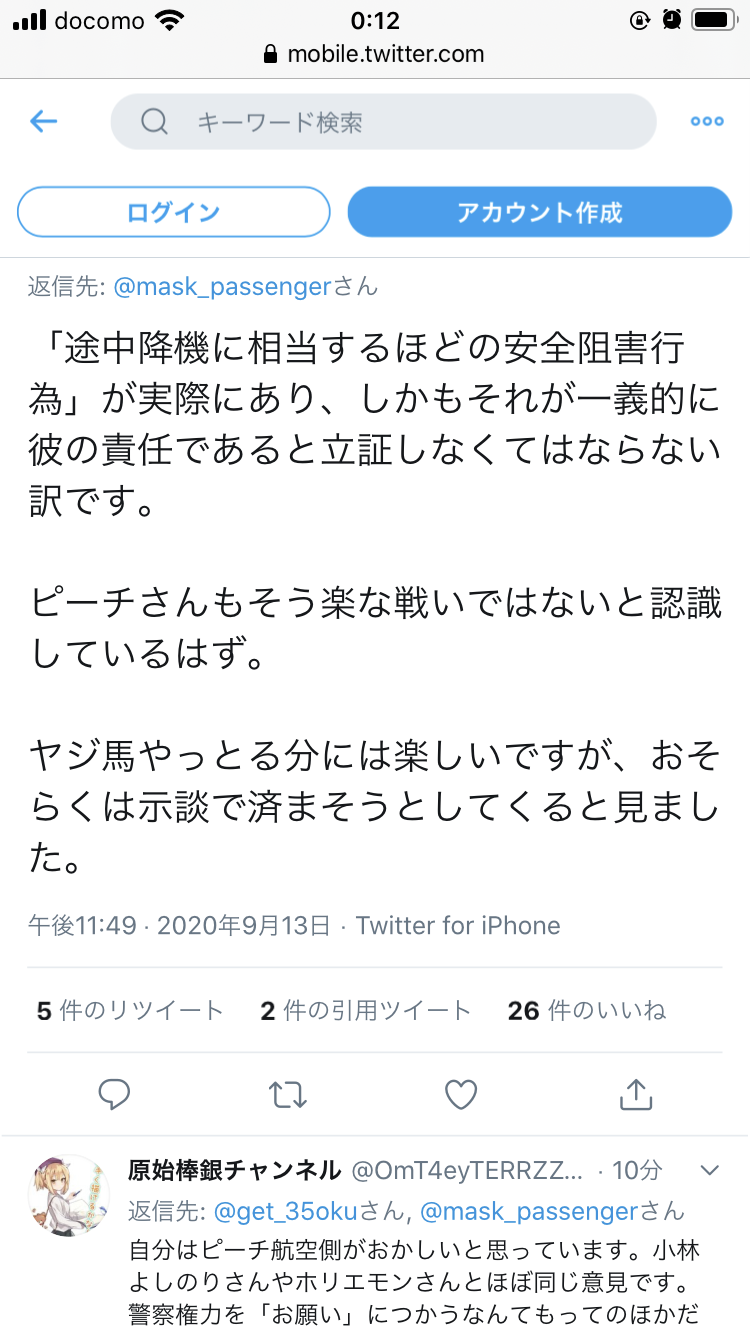The image size is (750, 1334).
Task: Tap the キーワード検索 search field
Action: tap(383, 122)
